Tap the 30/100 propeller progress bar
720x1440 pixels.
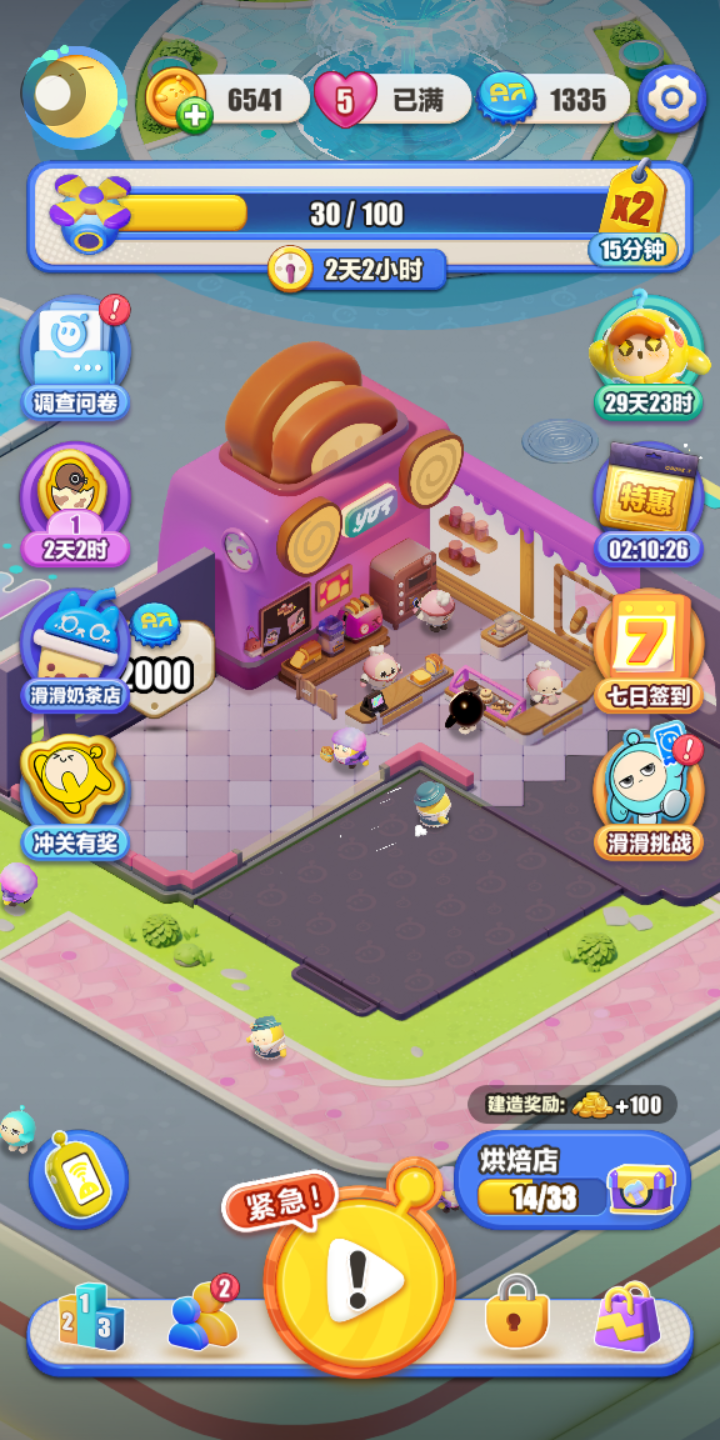(x=356, y=214)
